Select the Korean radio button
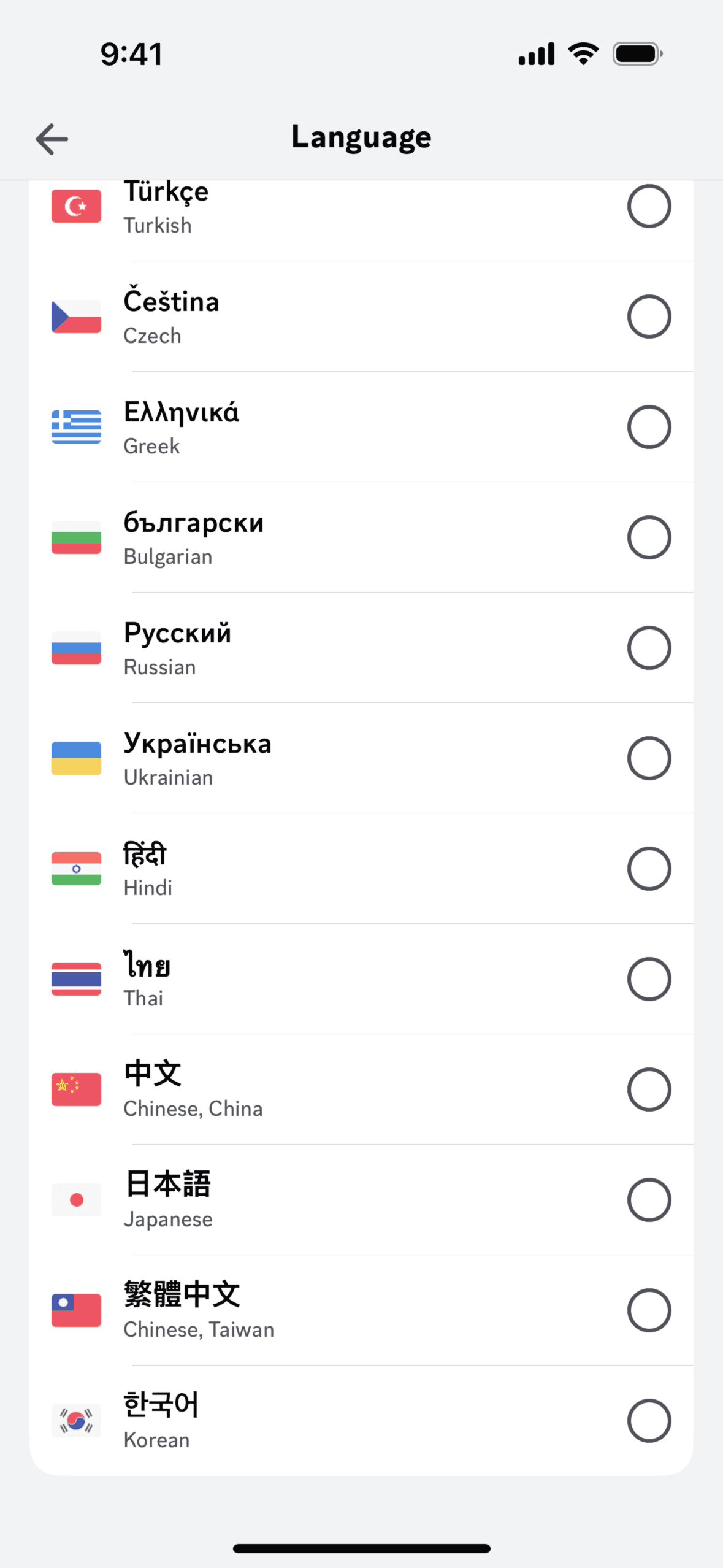Viewport: 723px width, 1568px height. coord(649,1421)
